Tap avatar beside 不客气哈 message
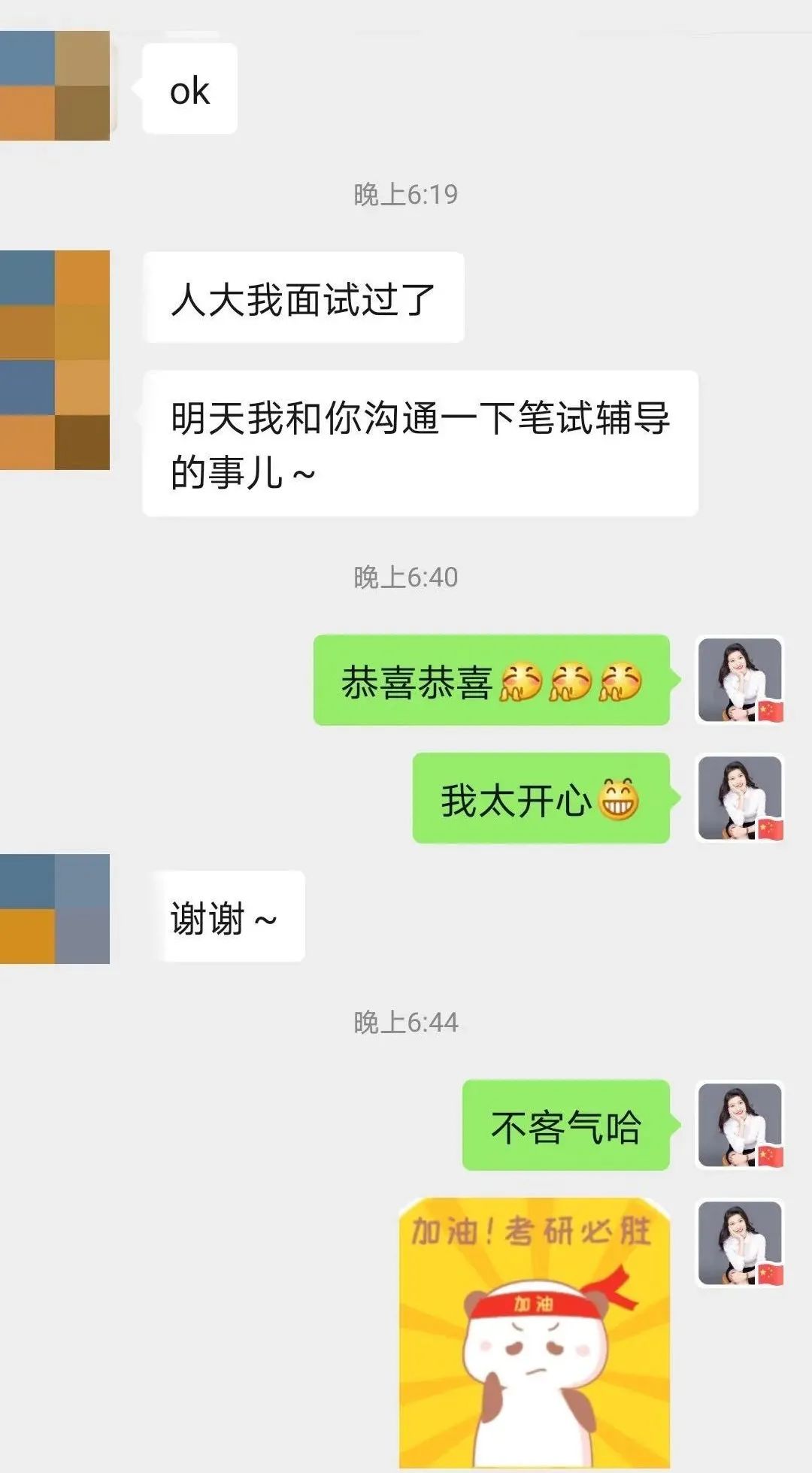812x1473 pixels. click(740, 1125)
